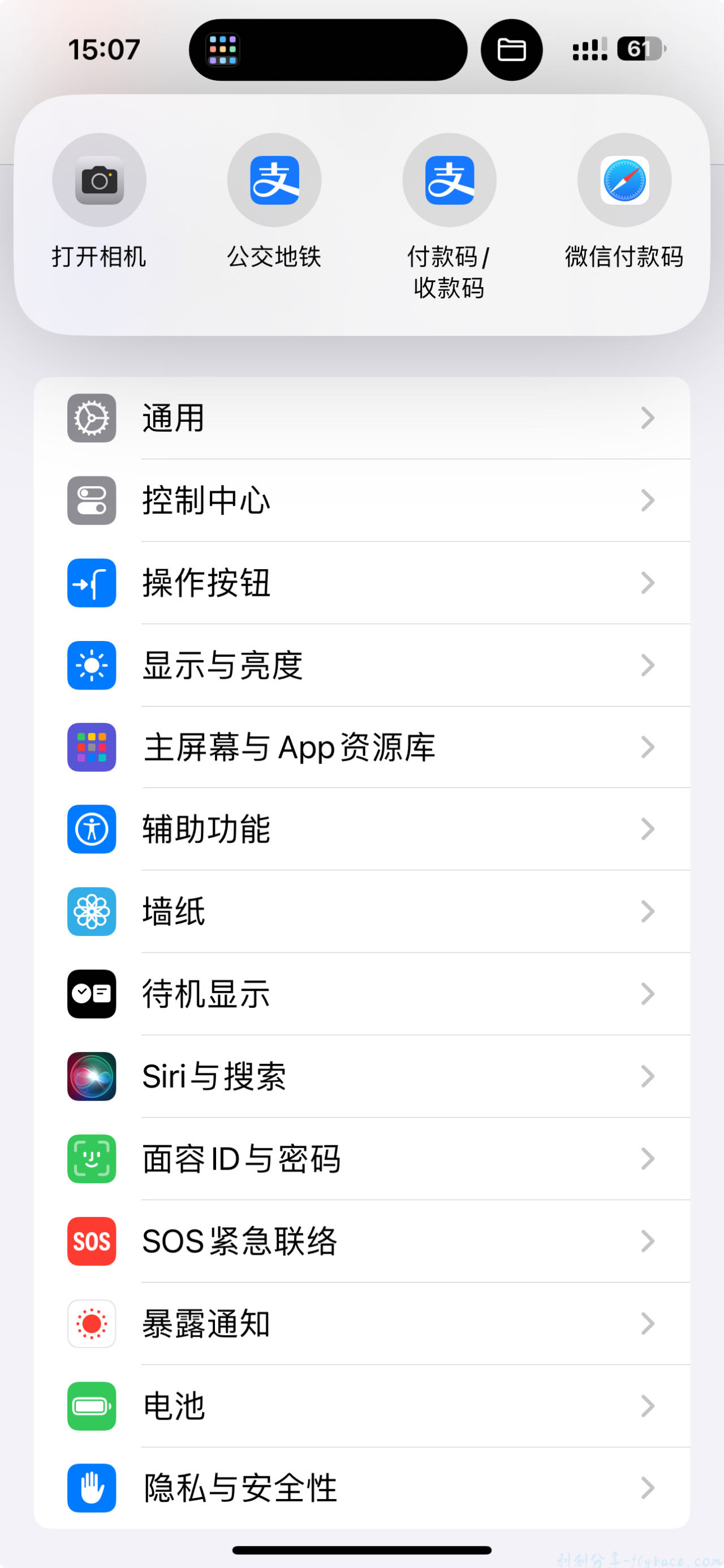724x1568 pixels.
Task: Launch the 公交地铁 shortcut
Action: (274, 180)
